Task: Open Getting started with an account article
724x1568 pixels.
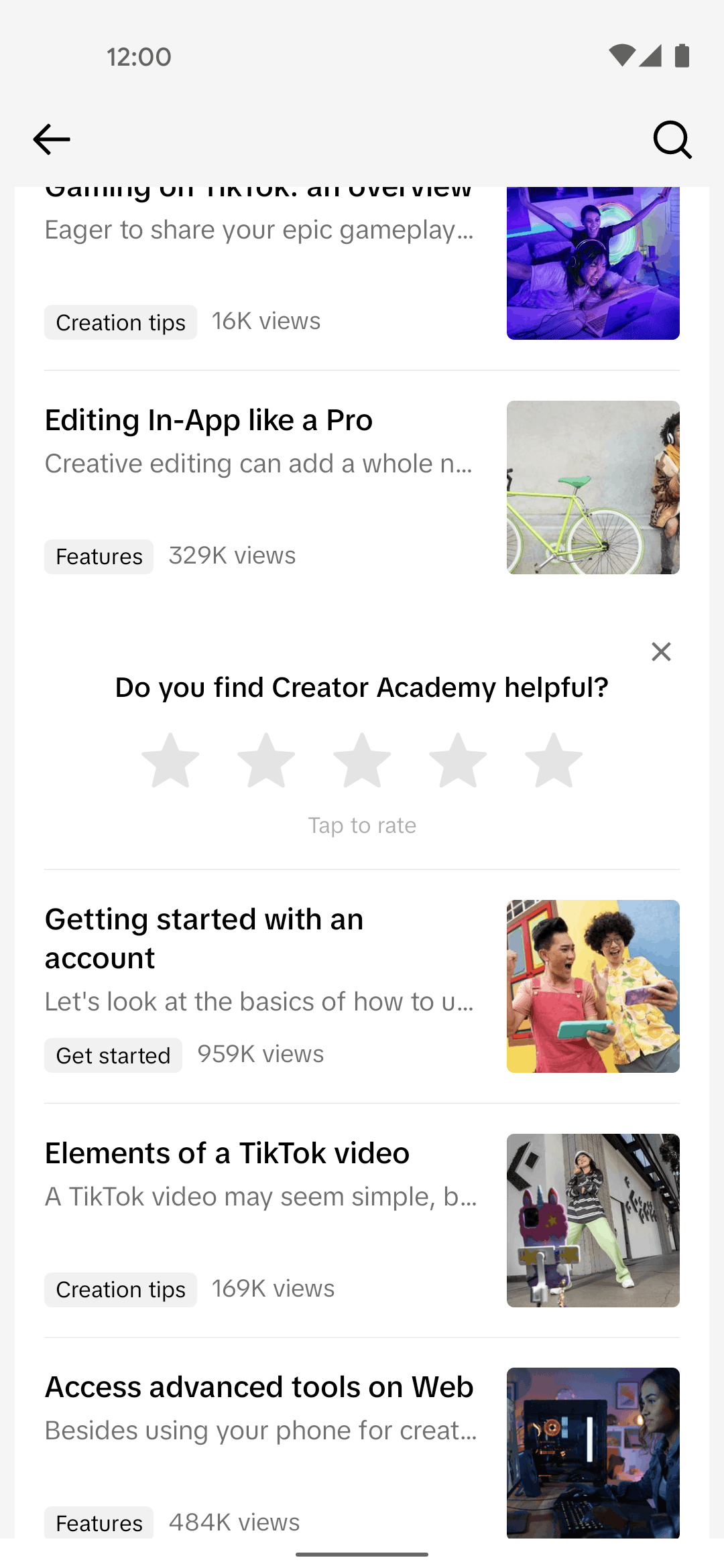Action: (x=204, y=938)
